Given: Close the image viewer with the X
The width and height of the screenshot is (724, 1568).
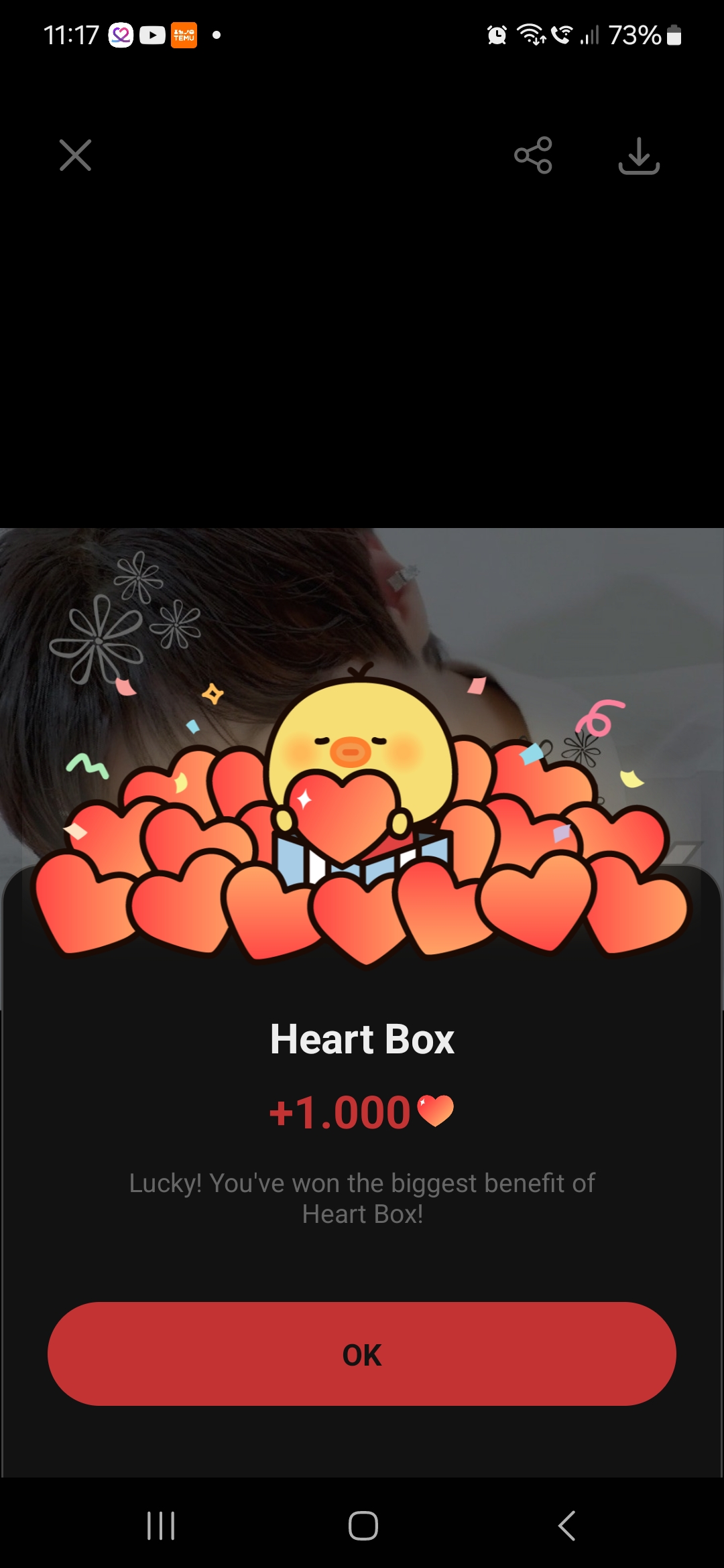Looking at the screenshot, I should (75, 155).
